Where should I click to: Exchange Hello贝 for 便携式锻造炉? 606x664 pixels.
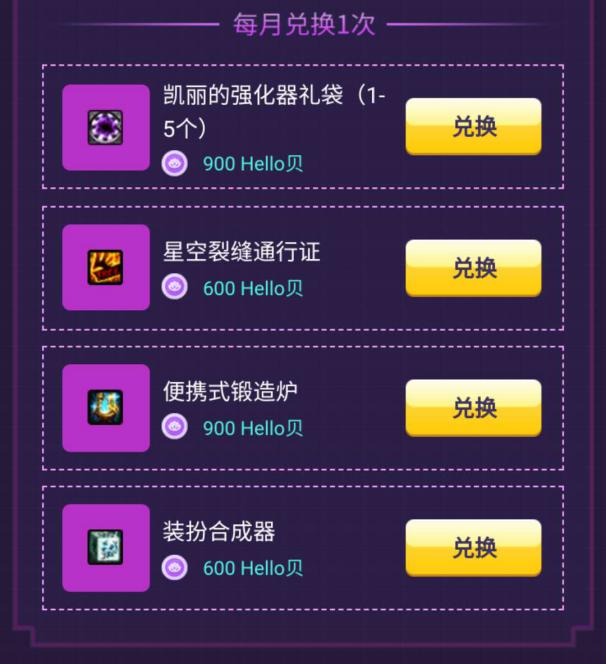pyautogui.click(x=473, y=408)
